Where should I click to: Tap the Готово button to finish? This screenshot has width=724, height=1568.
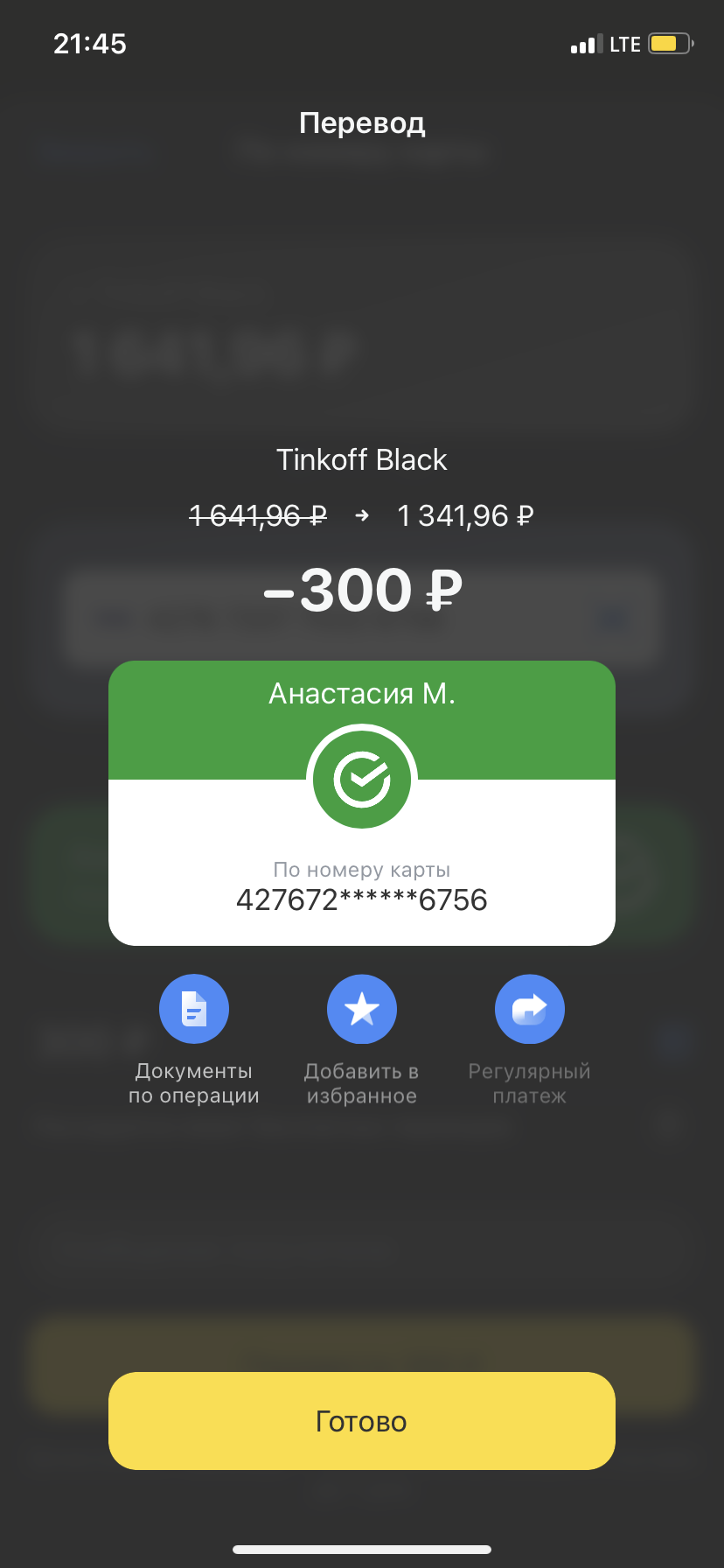[x=362, y=1421]
